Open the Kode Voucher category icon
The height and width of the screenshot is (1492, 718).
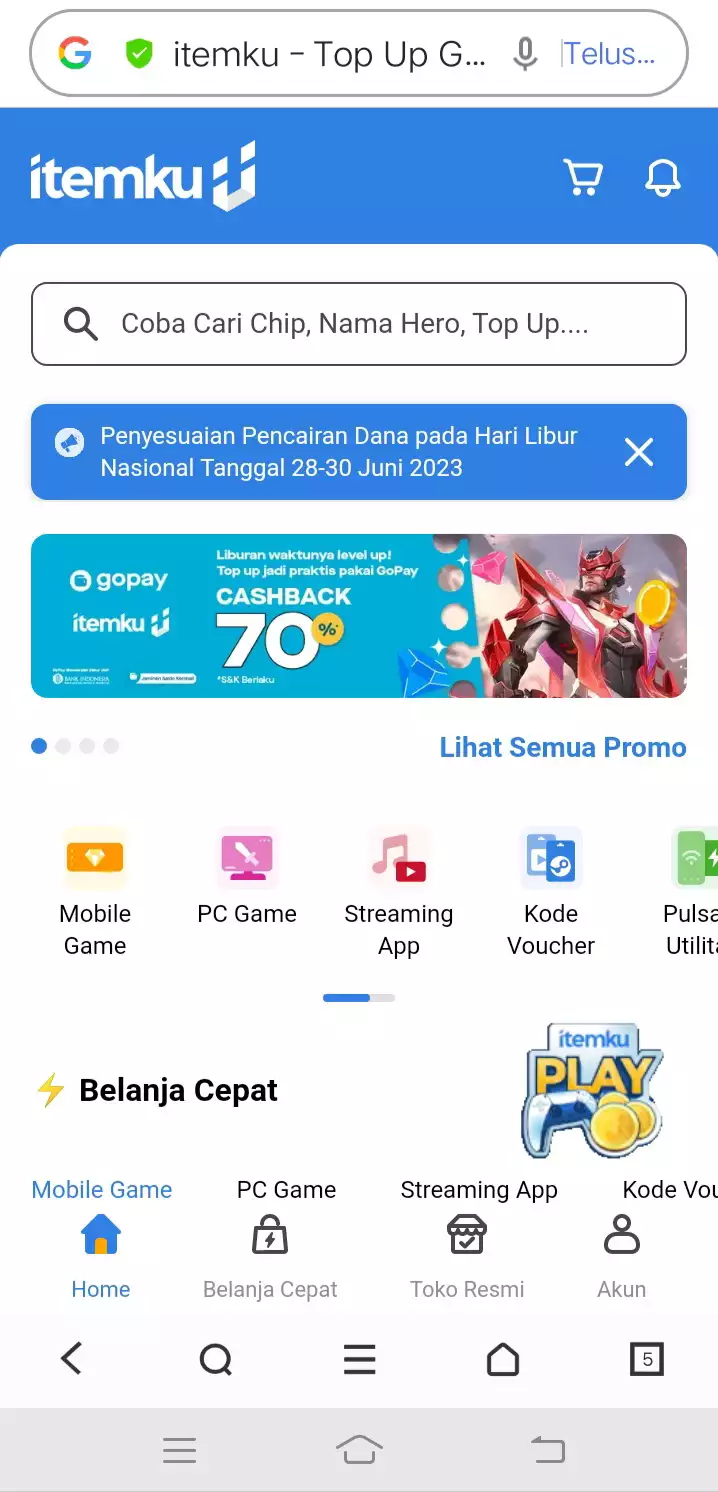click(x=550, y=859)
